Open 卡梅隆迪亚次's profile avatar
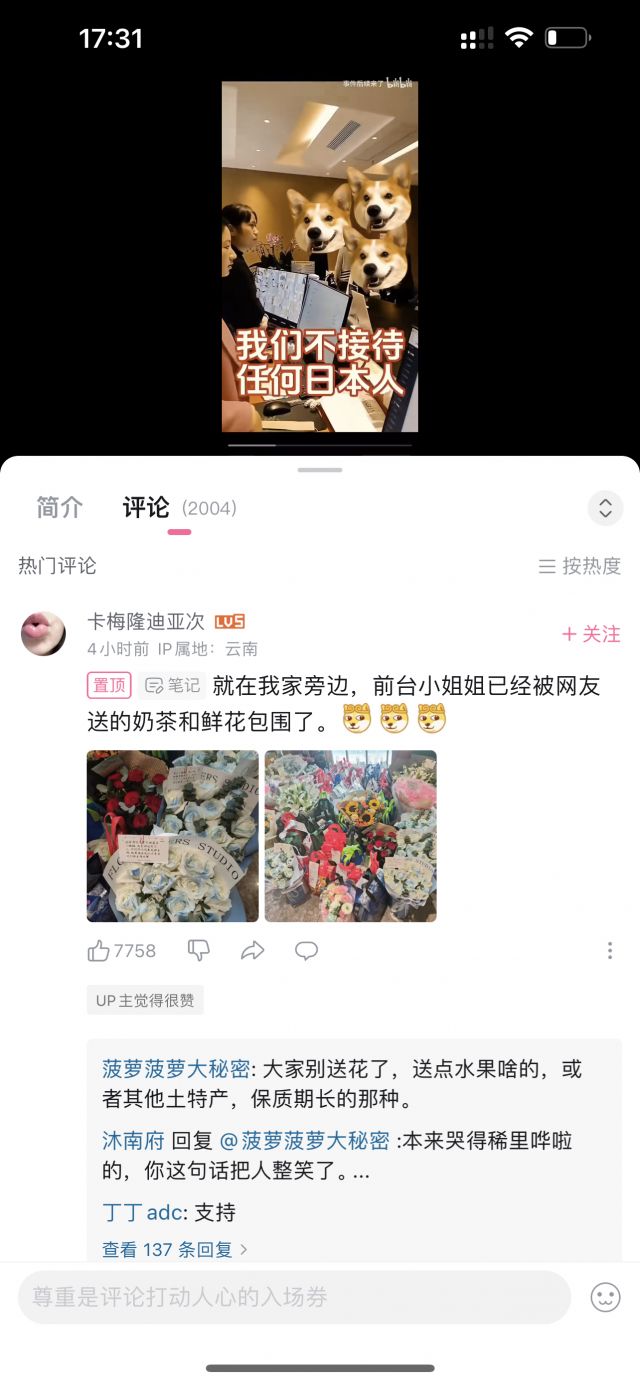 coord(43,634)
